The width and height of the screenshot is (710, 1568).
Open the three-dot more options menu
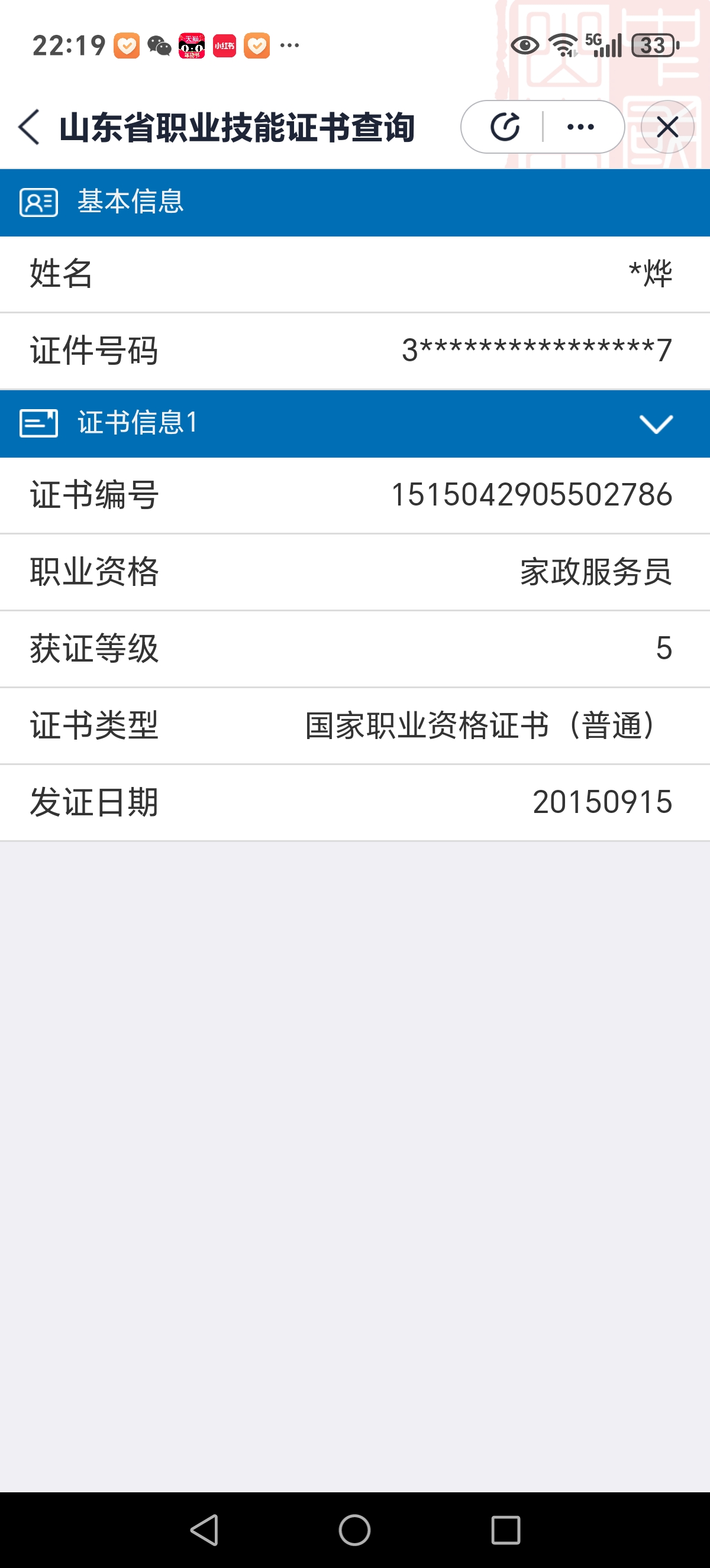[580, 127]
